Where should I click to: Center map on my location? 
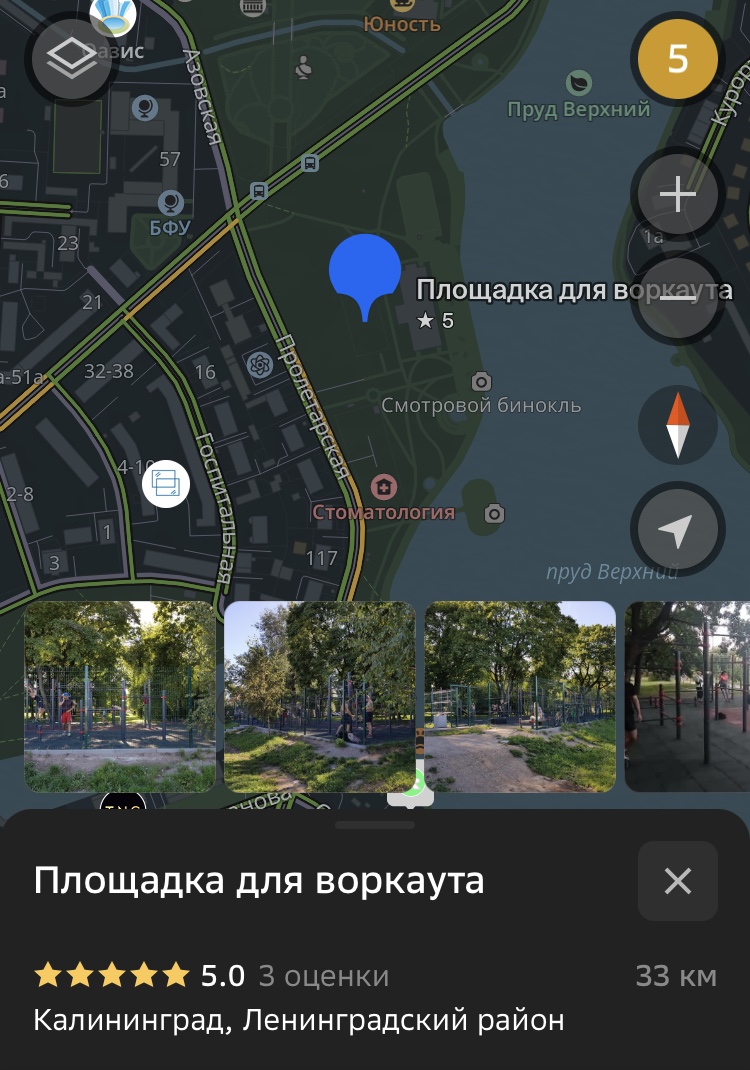pyautogui.click(x=677, y=531)
